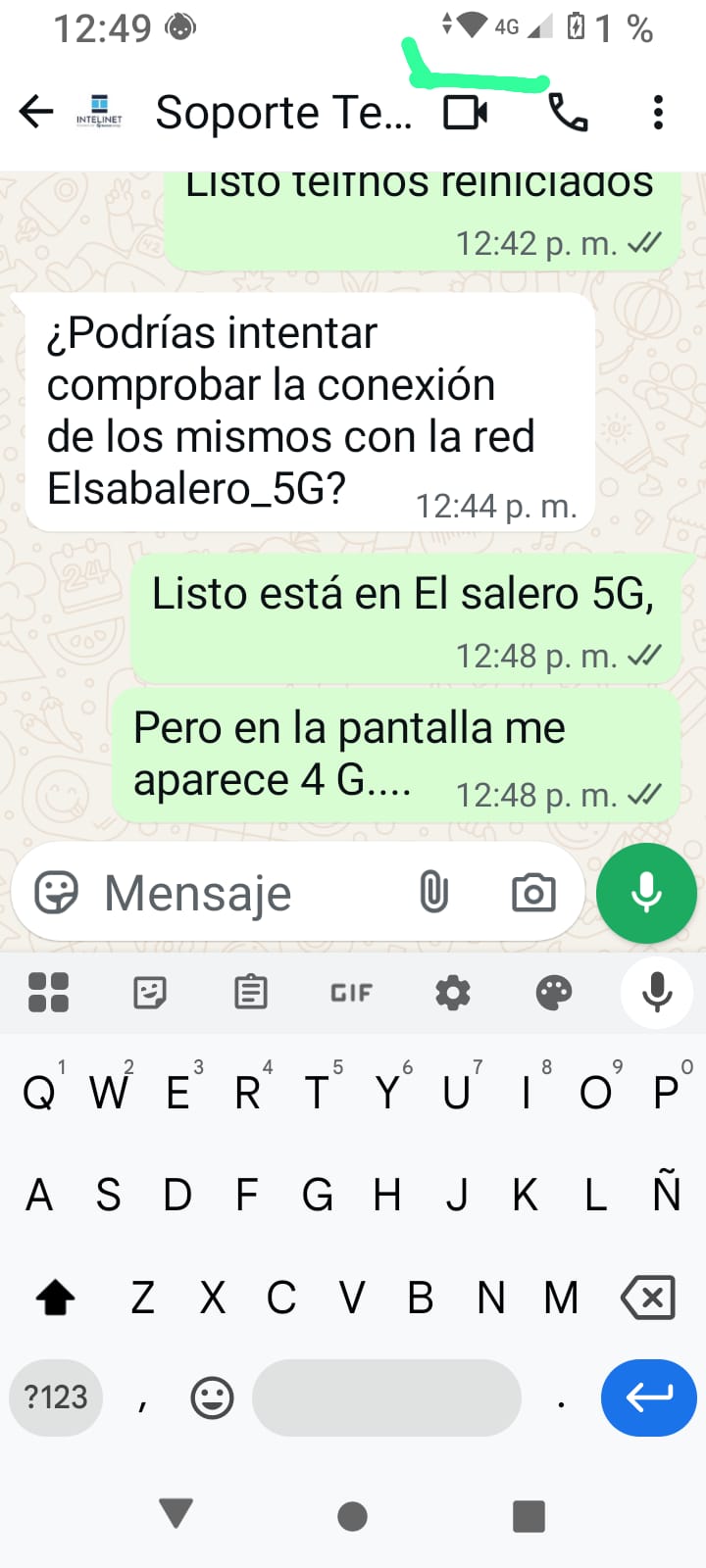The image size is (706, 1568).
Task: Tap the blue enter key
Action: tap(648, 1396)
